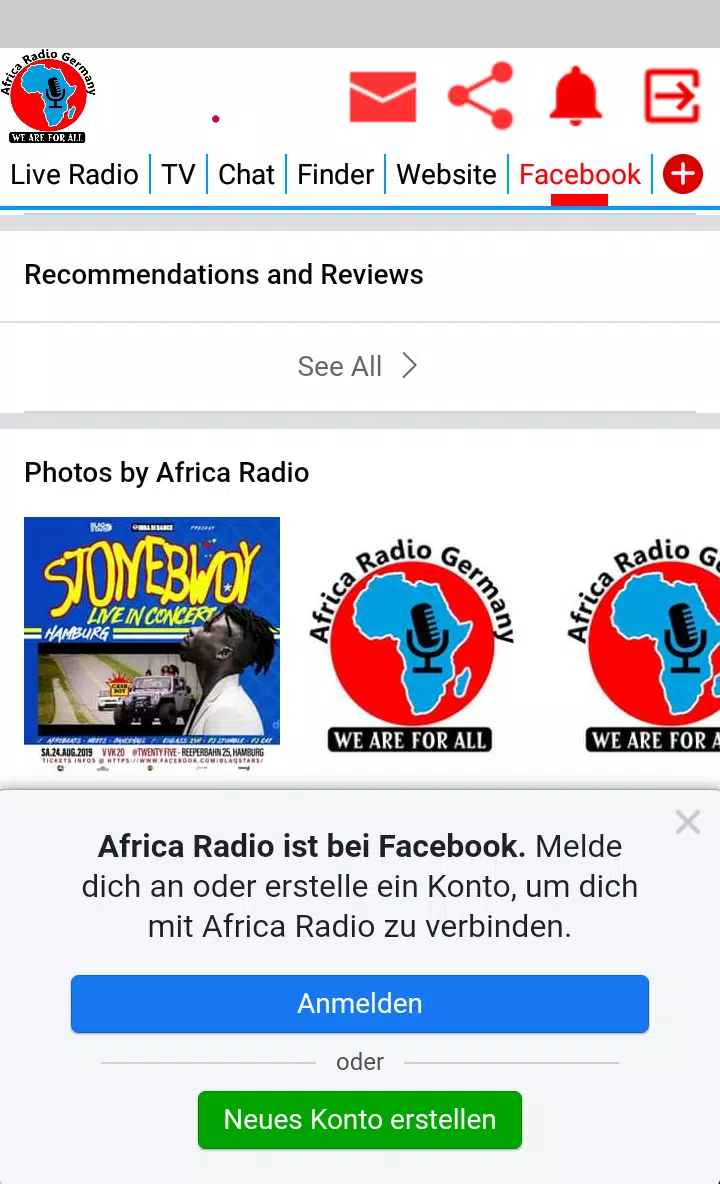This screenshot has width=720, height=1184.
Task: Open the TV tab
Action: pos(178,174)
